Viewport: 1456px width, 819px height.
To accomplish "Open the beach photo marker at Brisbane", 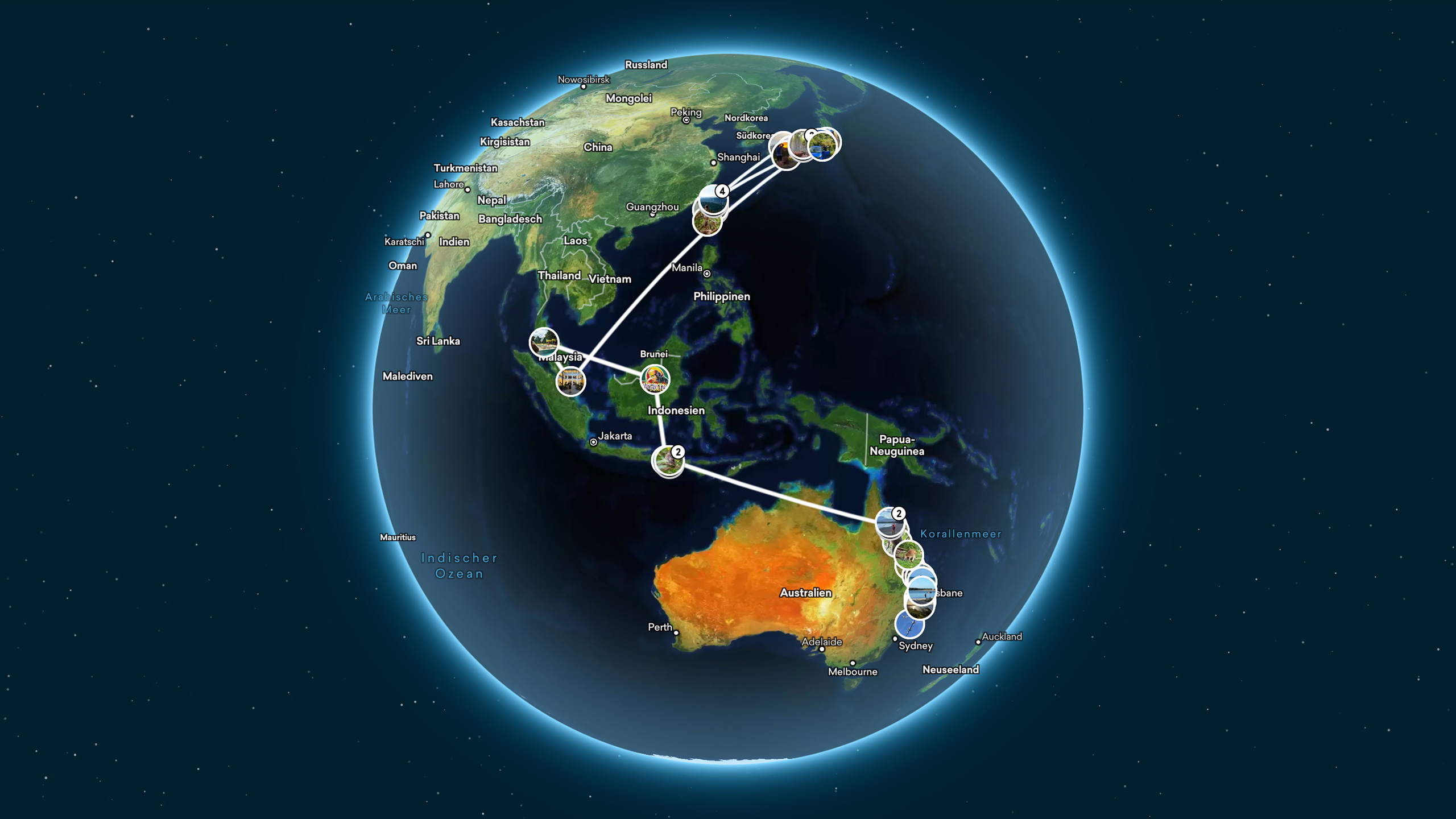I will coord(921,590).
